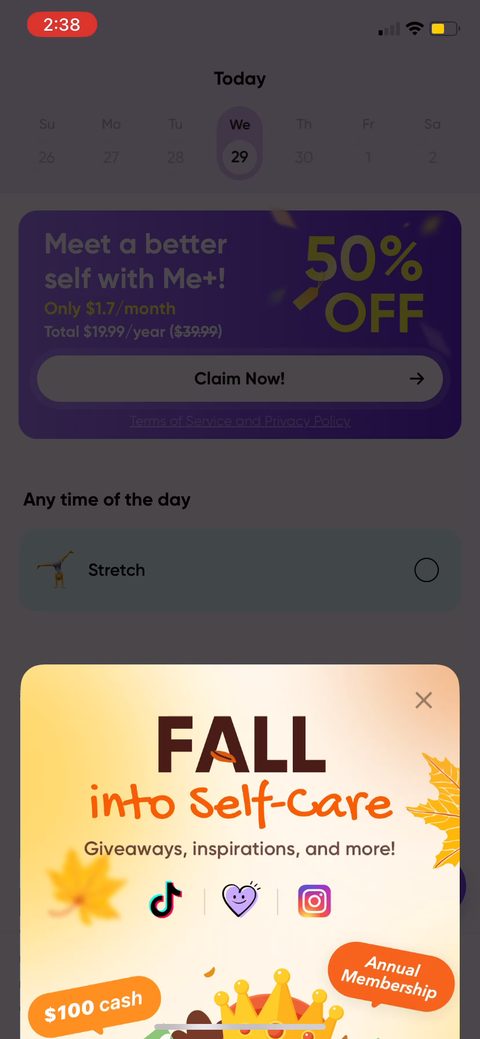Tap the purple heart Me+ icon
This screenshot has width=480, height=1039.
pos(240,901)
